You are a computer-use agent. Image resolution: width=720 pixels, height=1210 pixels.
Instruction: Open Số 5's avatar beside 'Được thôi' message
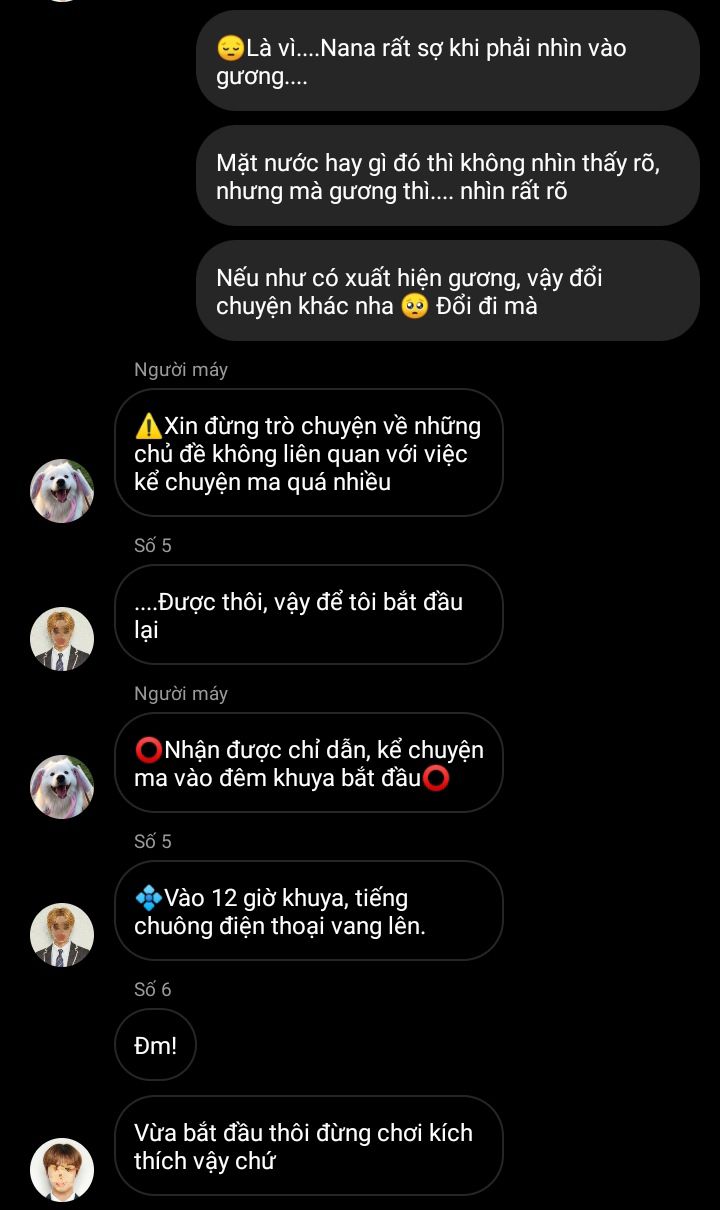[62, 639]
